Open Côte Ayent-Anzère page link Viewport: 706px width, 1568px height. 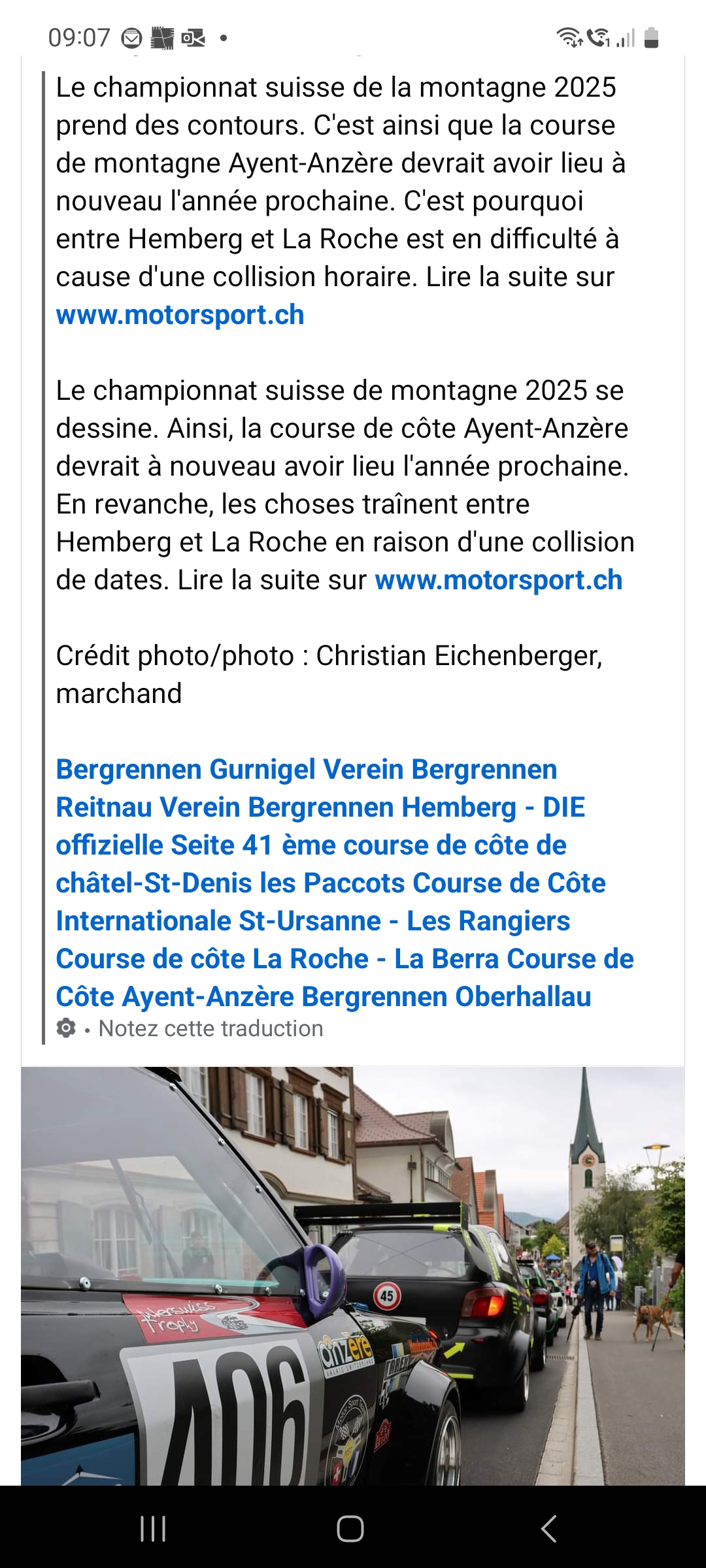(175, 997)
